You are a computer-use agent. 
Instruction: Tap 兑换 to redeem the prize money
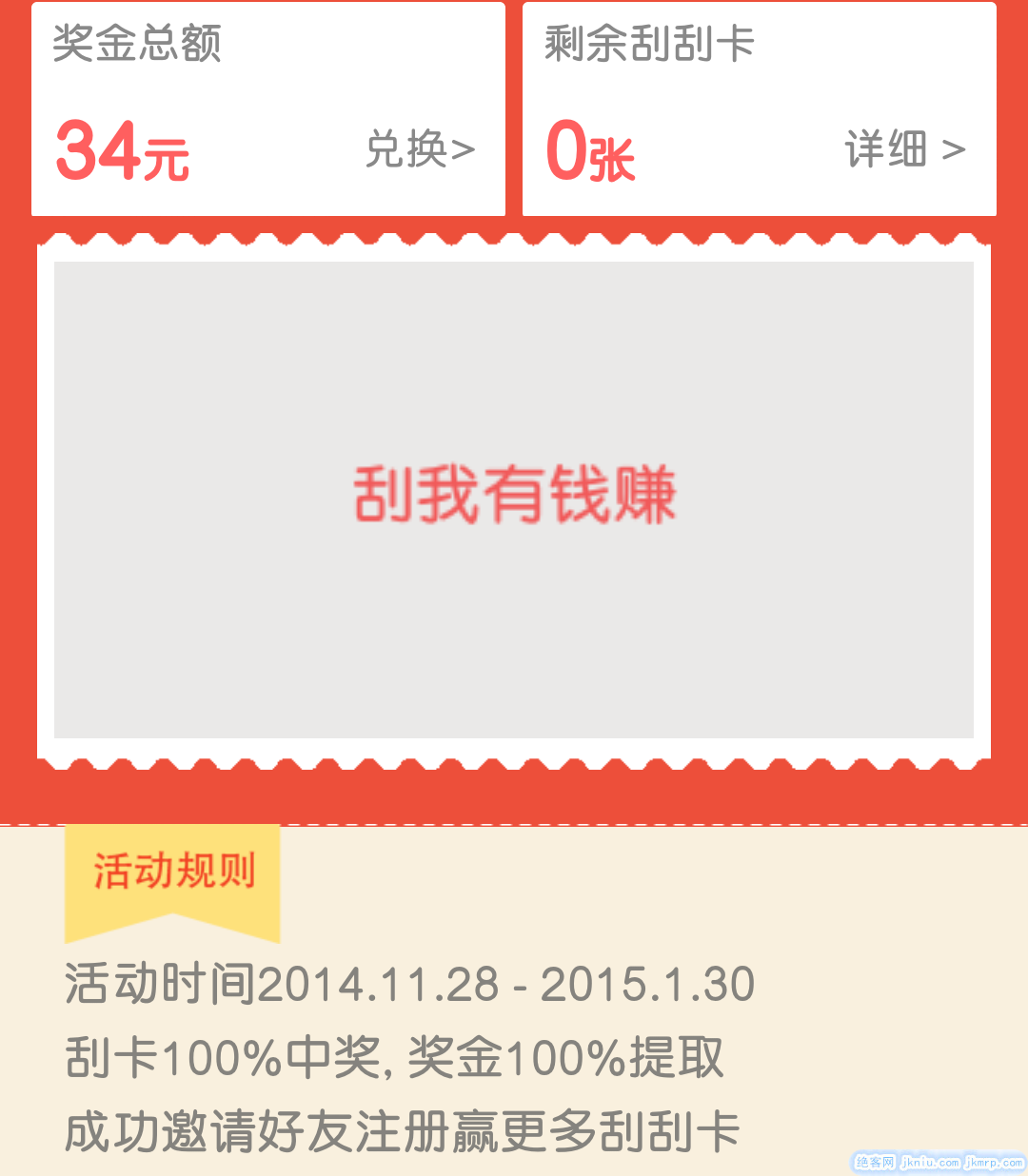pyautogui.click(x=420, y=150)
